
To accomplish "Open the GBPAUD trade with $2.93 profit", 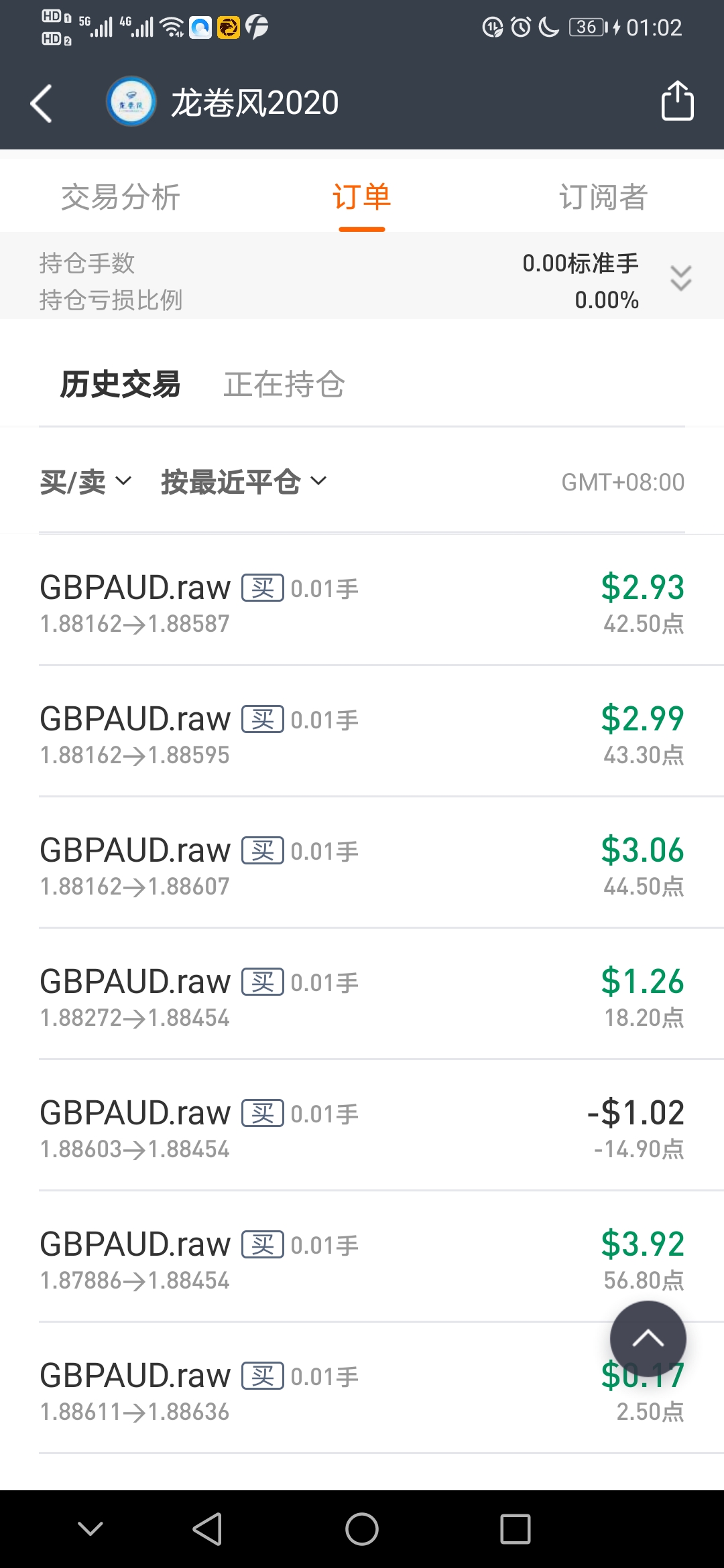I will pyautogui.click(x=362, y=602).
